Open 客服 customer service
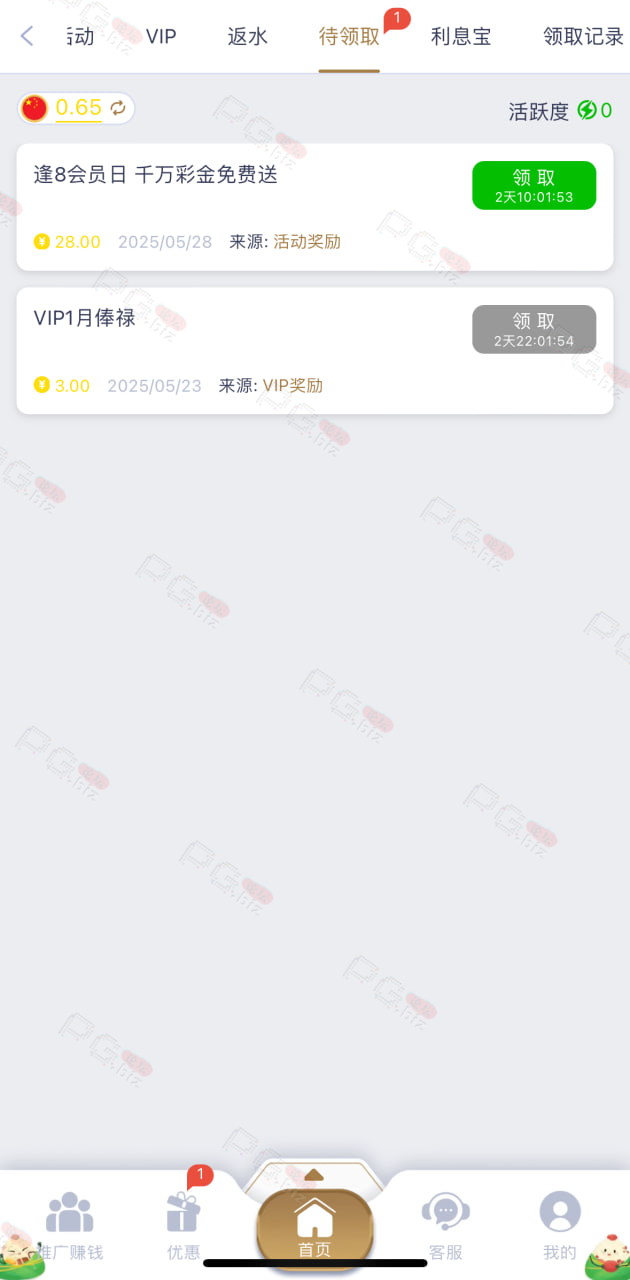Viewport: 630px width, 1280px height. click(x=446, y=1226)
